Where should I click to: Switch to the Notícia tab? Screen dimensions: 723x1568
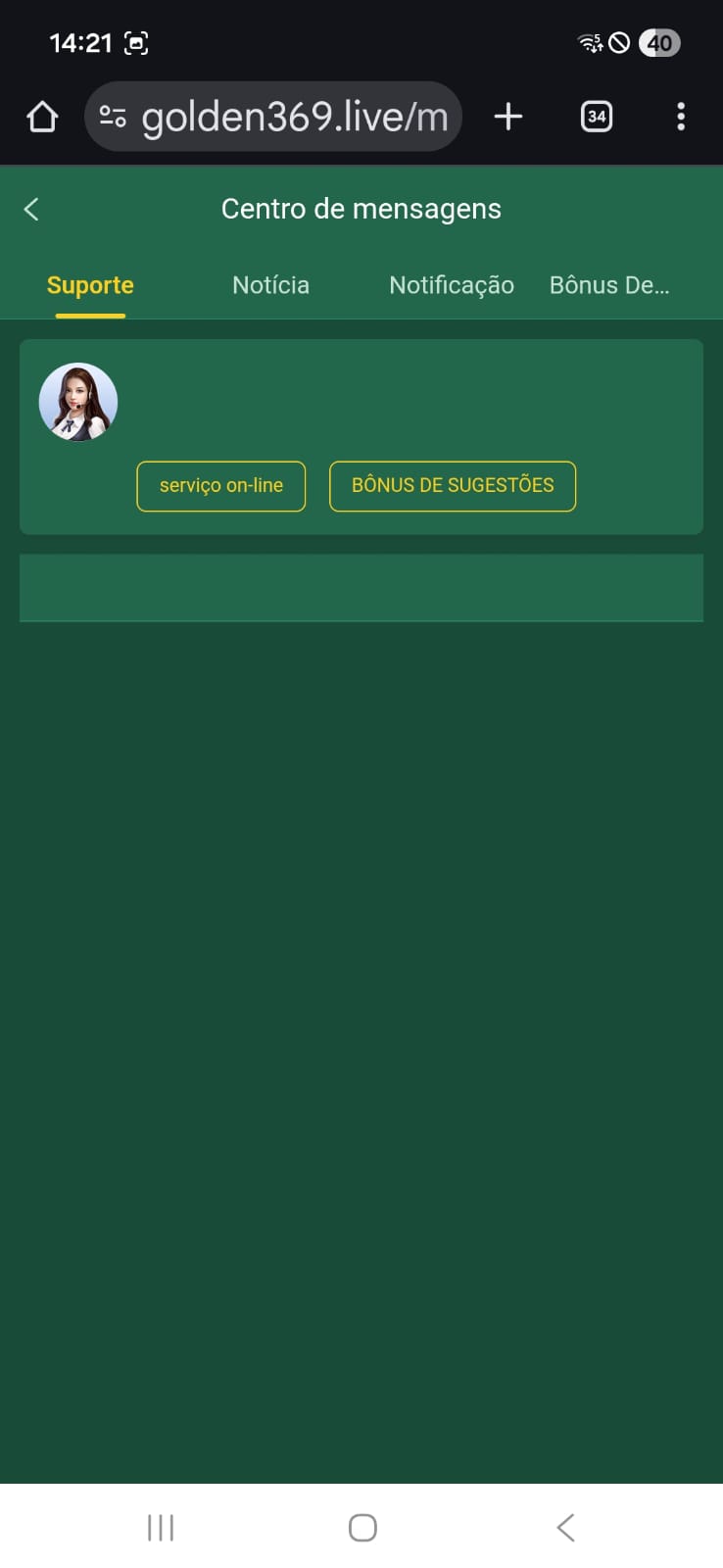270,285
